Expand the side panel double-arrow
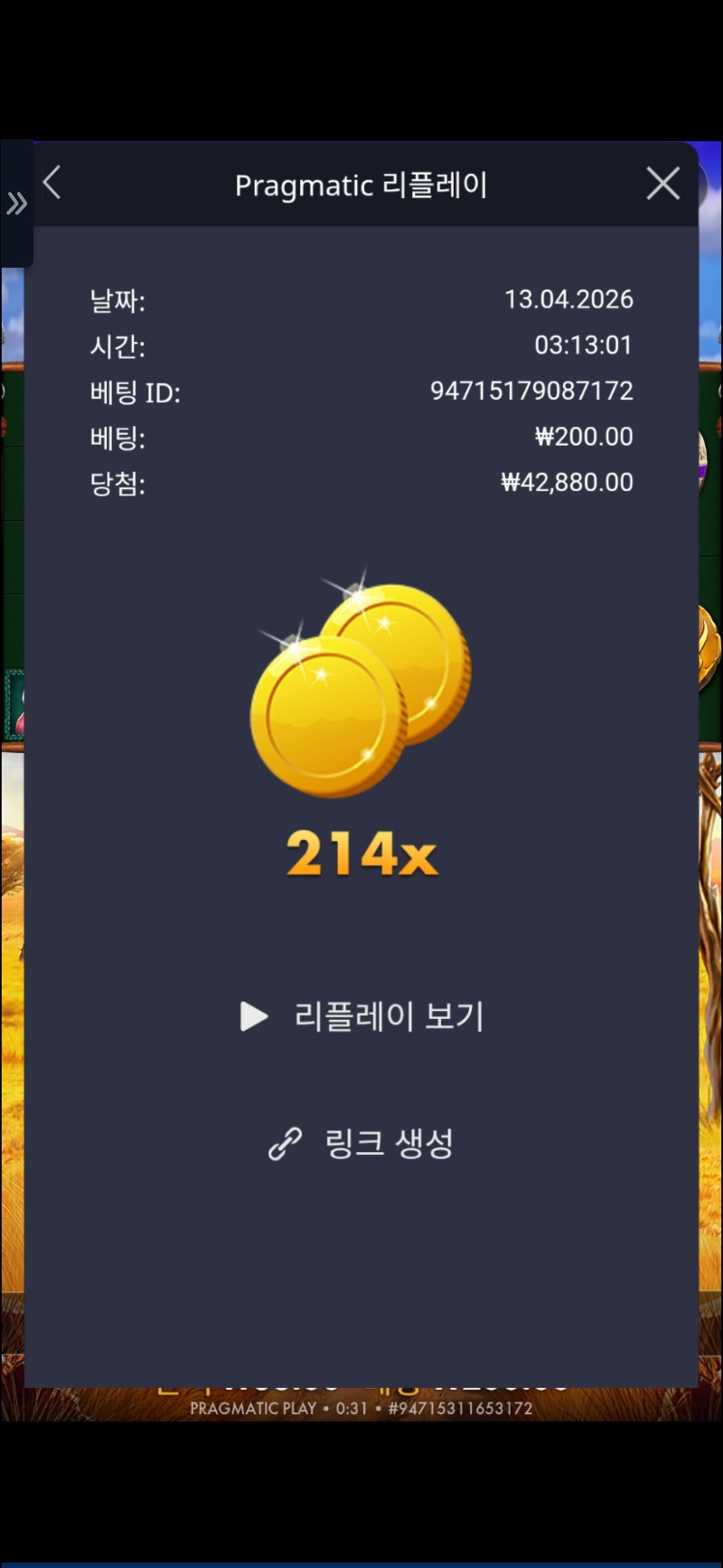Viewport: 723px width, 1568px height. pos(16,203)
